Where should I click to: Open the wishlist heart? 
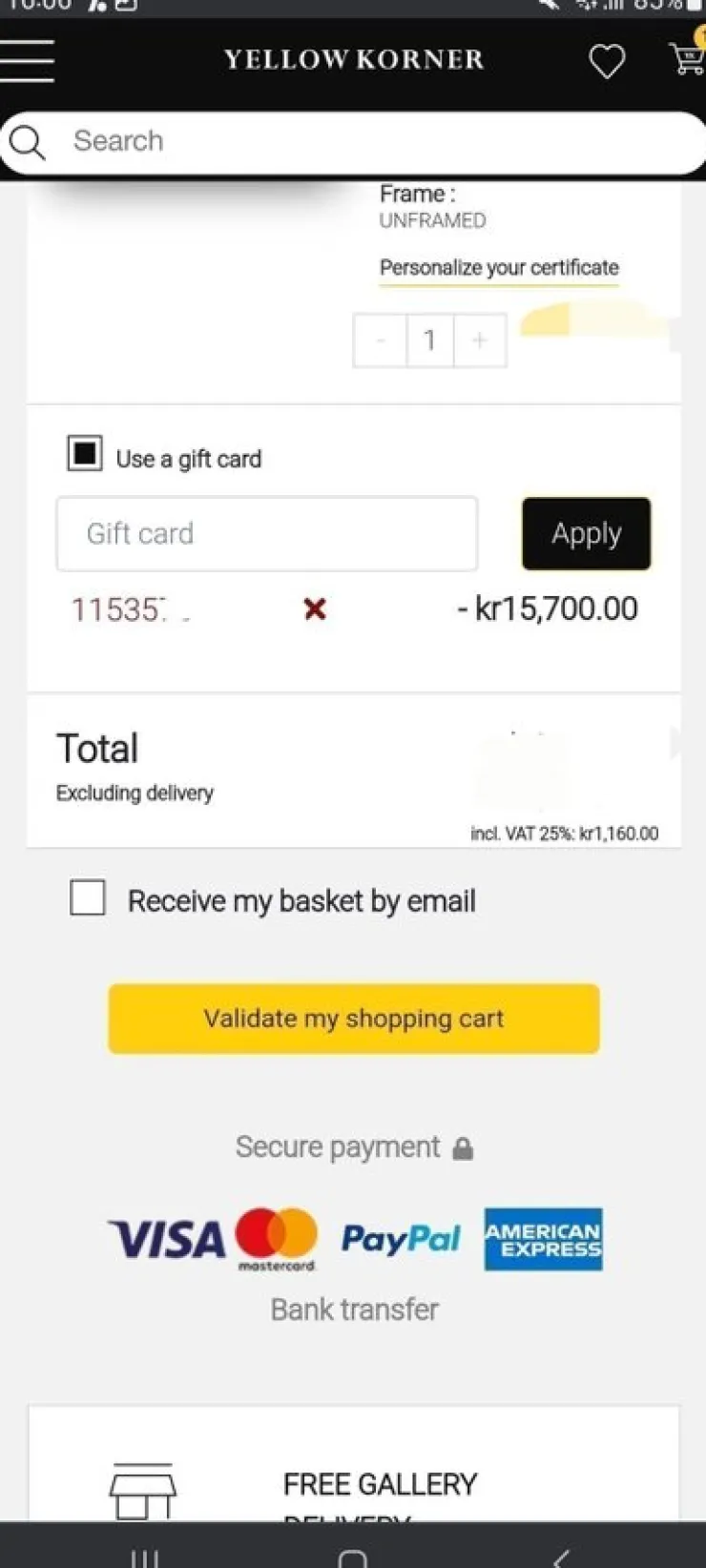click(607, 62)
